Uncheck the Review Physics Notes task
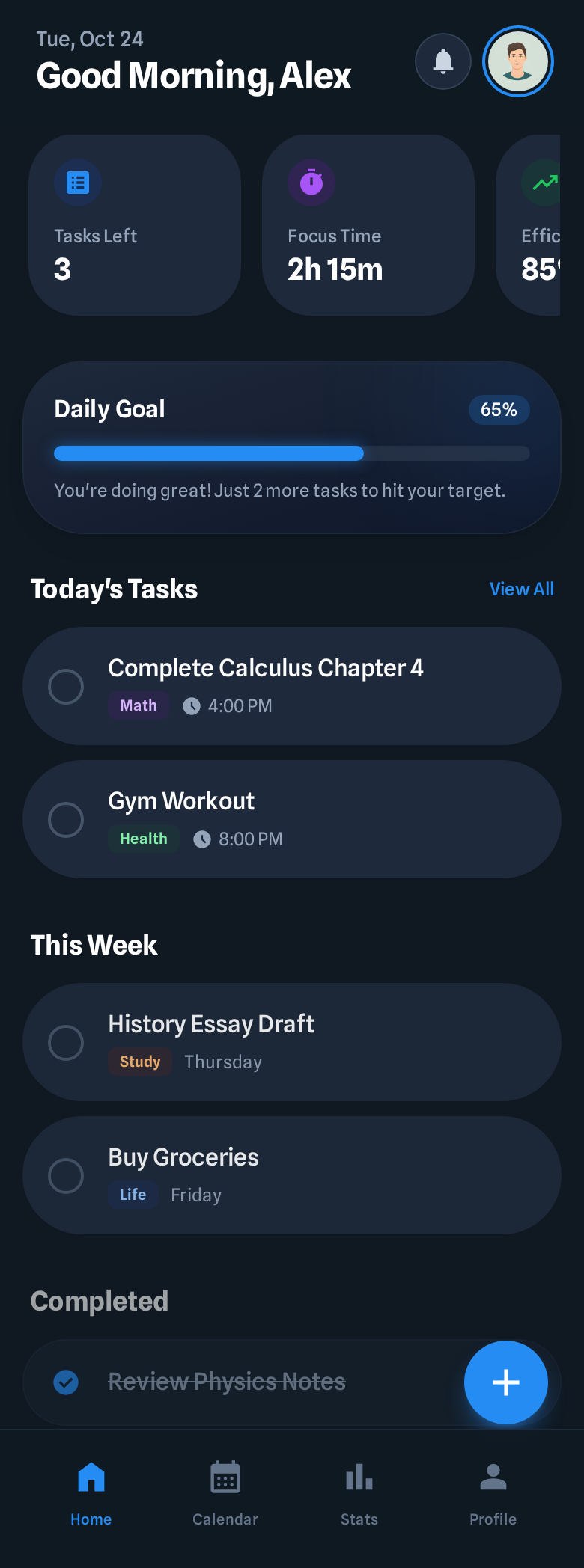Viewport: 584px width, 1568px height. click(66, 1382)
